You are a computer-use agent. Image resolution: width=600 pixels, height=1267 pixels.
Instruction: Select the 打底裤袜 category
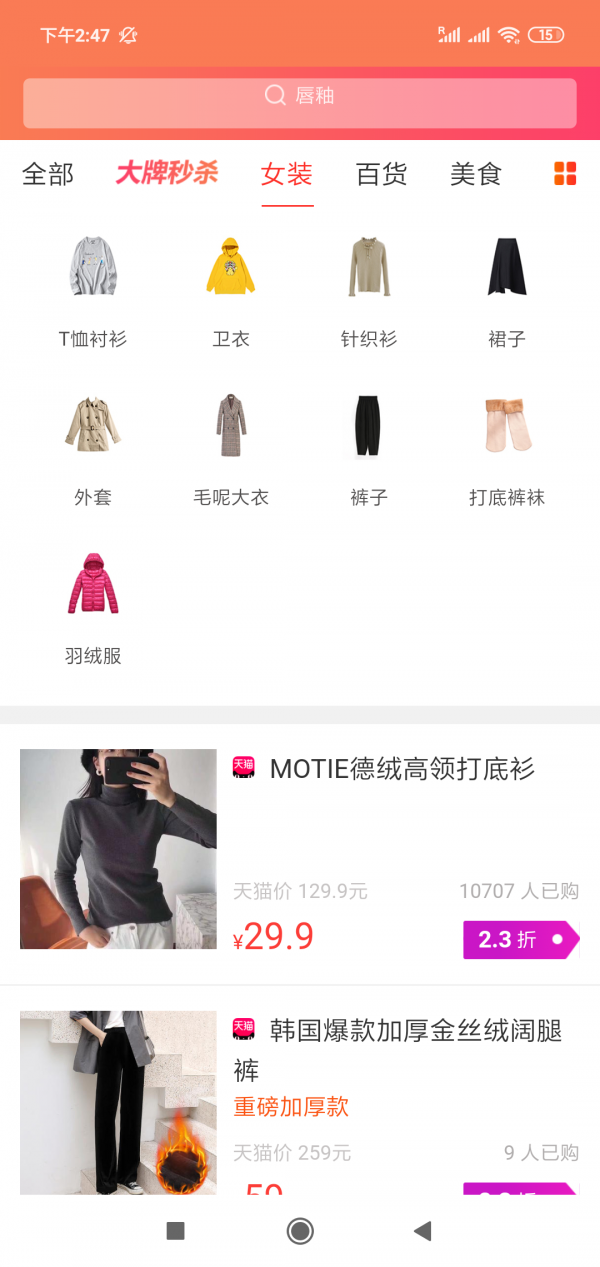(x=507, y=448)
